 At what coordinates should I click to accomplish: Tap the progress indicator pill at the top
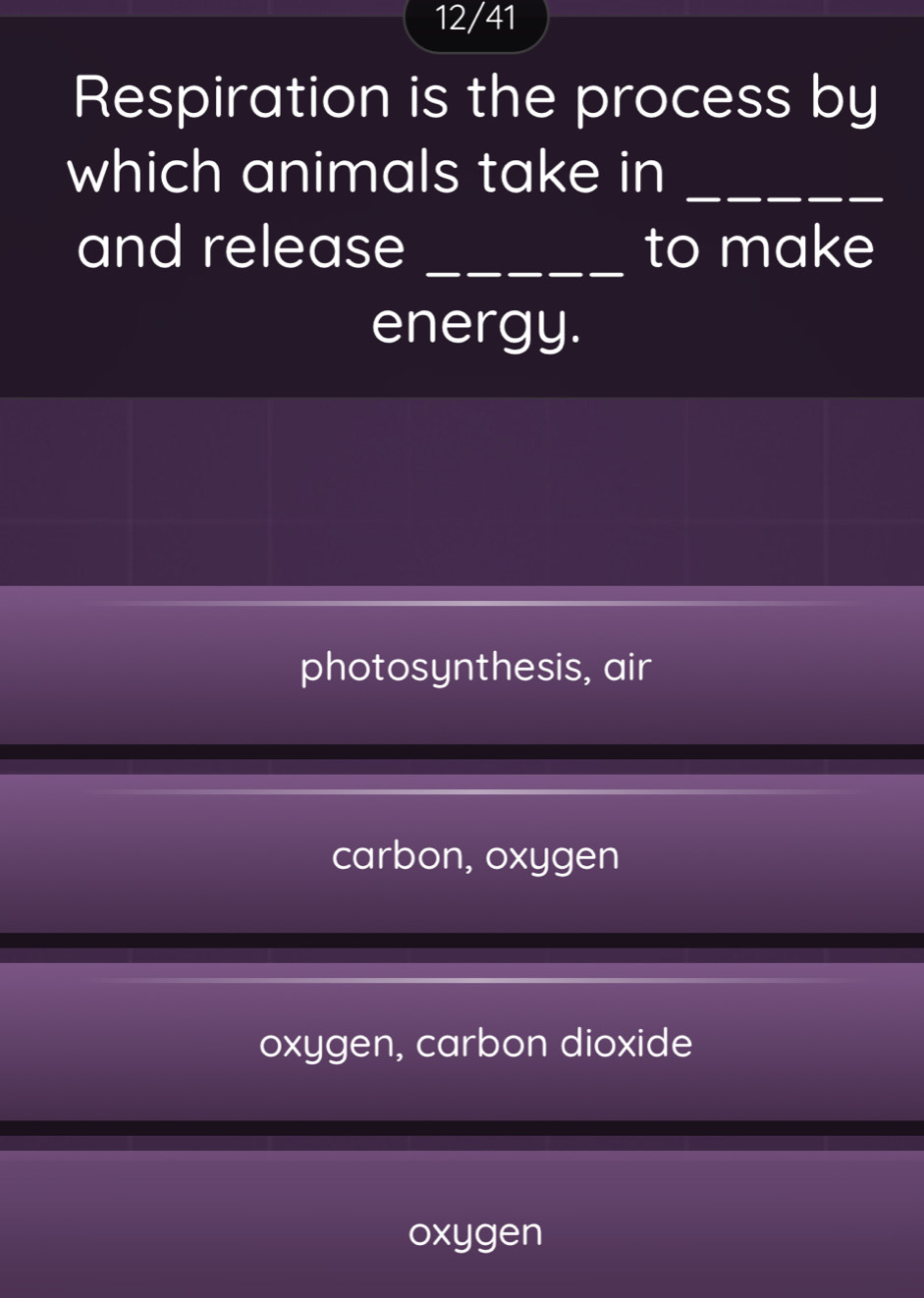(x=475, y=20)
